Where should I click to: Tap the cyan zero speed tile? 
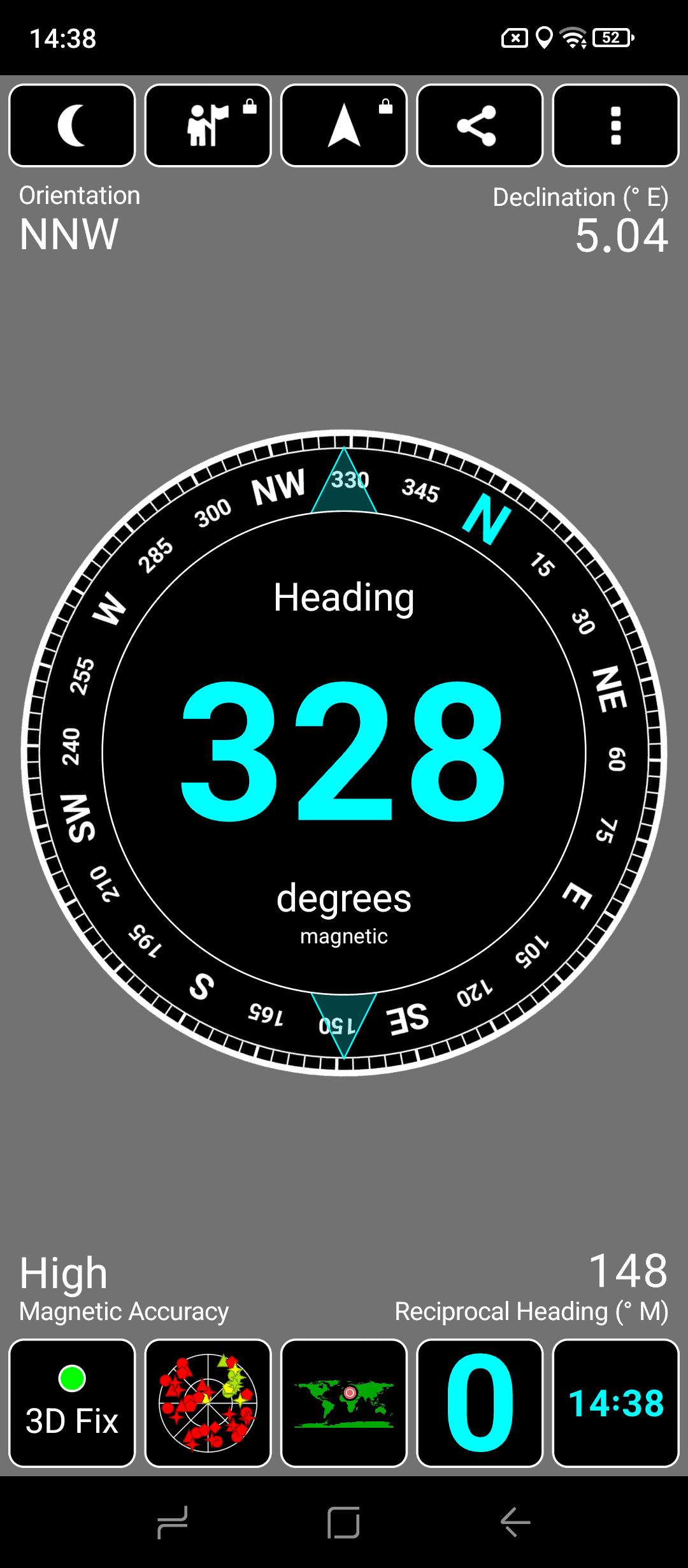[480, 1403]
